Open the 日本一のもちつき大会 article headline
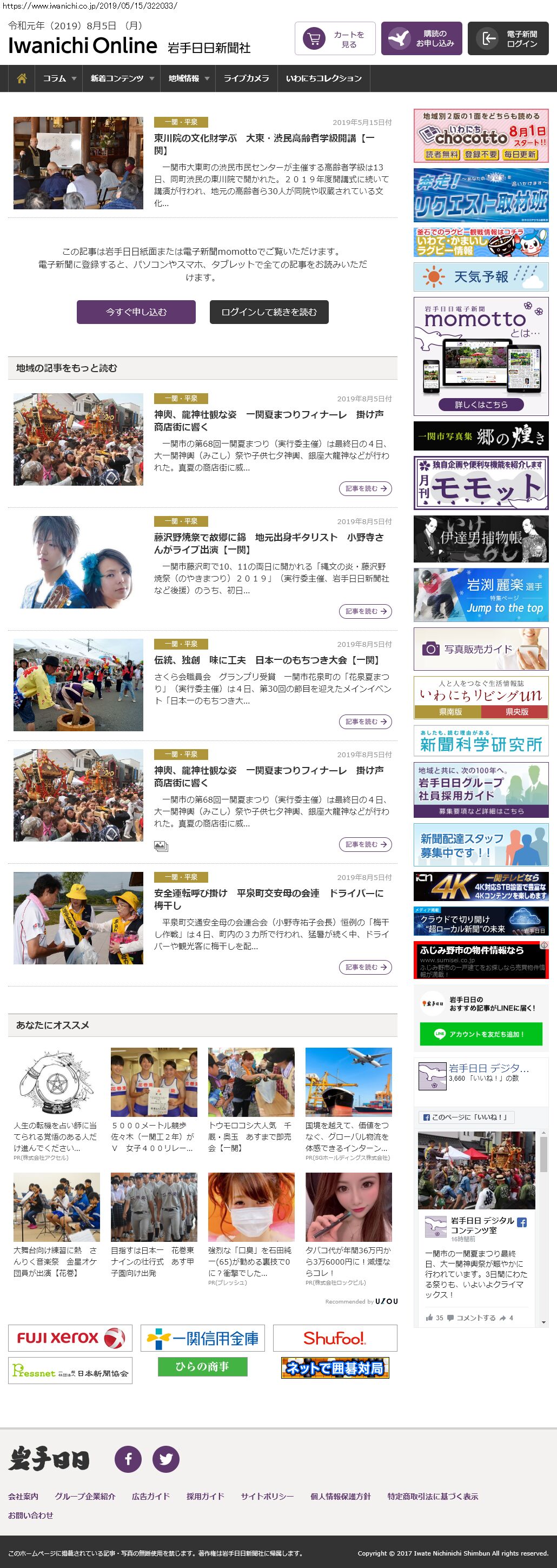This screenshot has height=1568, width=557. [267, 660]
